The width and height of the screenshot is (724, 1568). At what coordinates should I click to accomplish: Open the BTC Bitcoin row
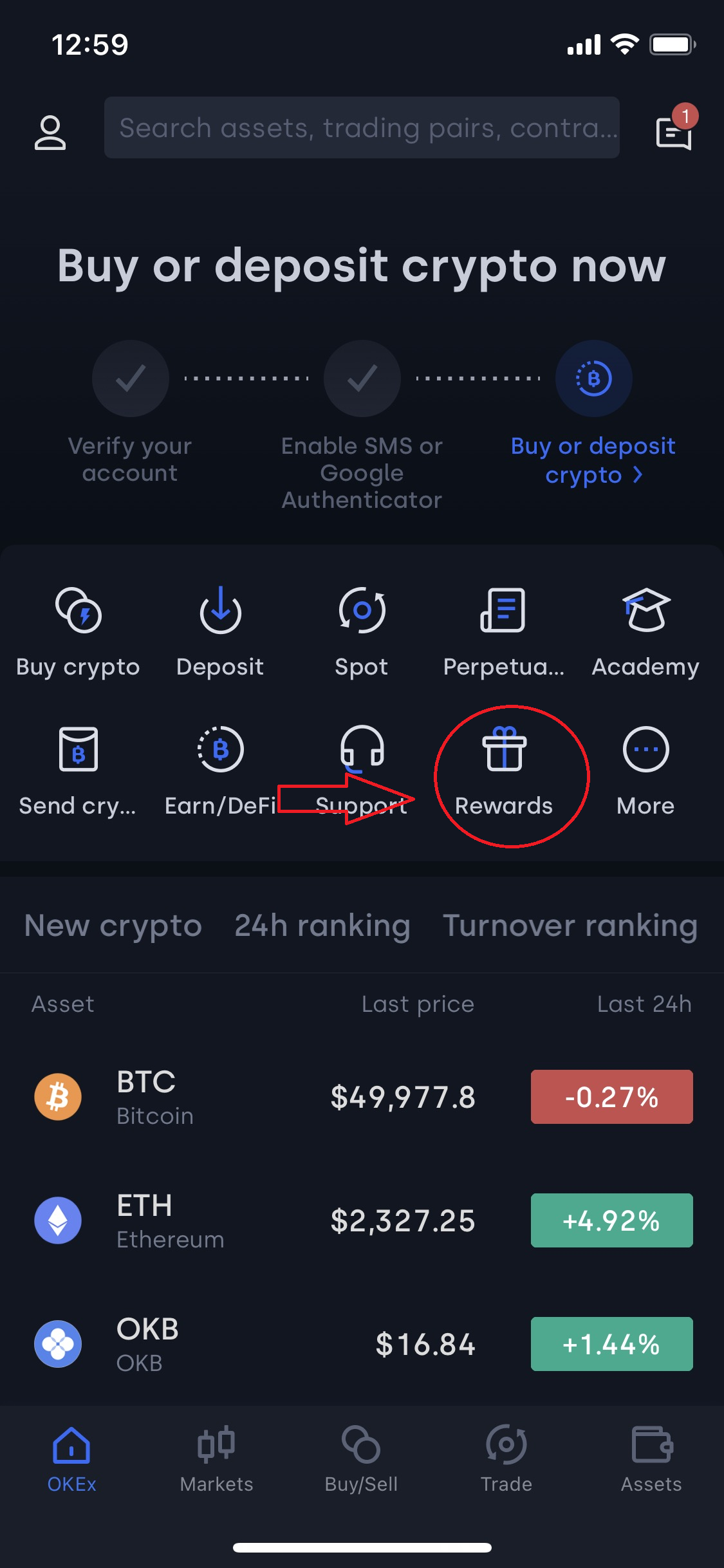point(362,1097)
